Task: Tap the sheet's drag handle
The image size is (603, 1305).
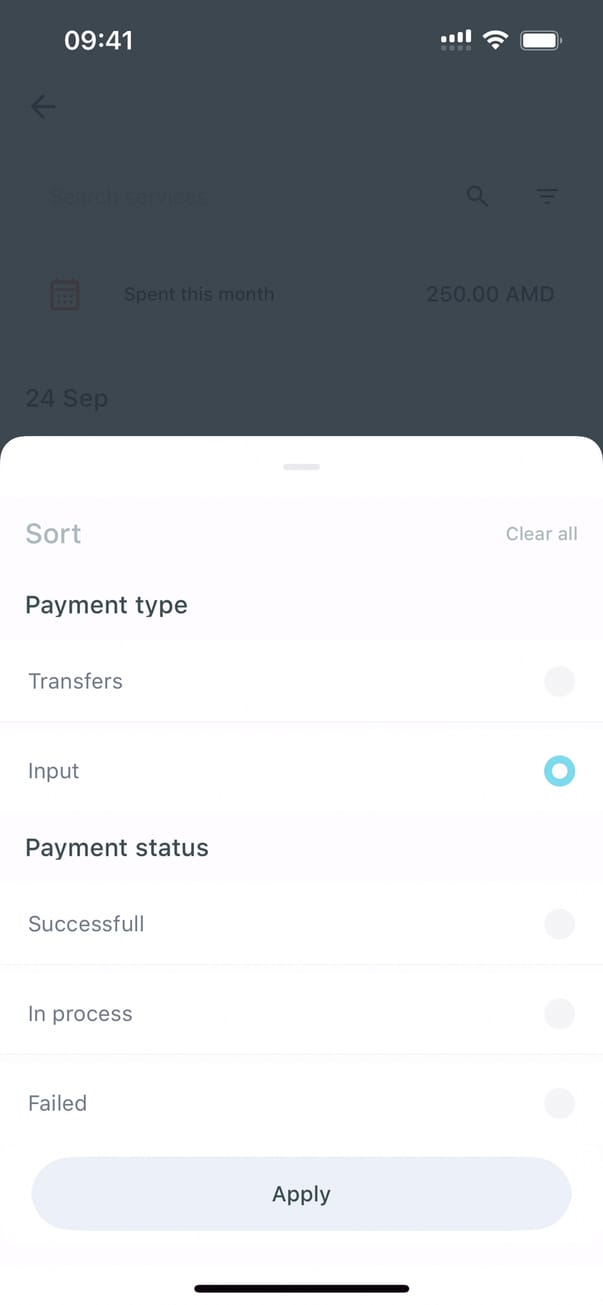Action: pos(301,467)
